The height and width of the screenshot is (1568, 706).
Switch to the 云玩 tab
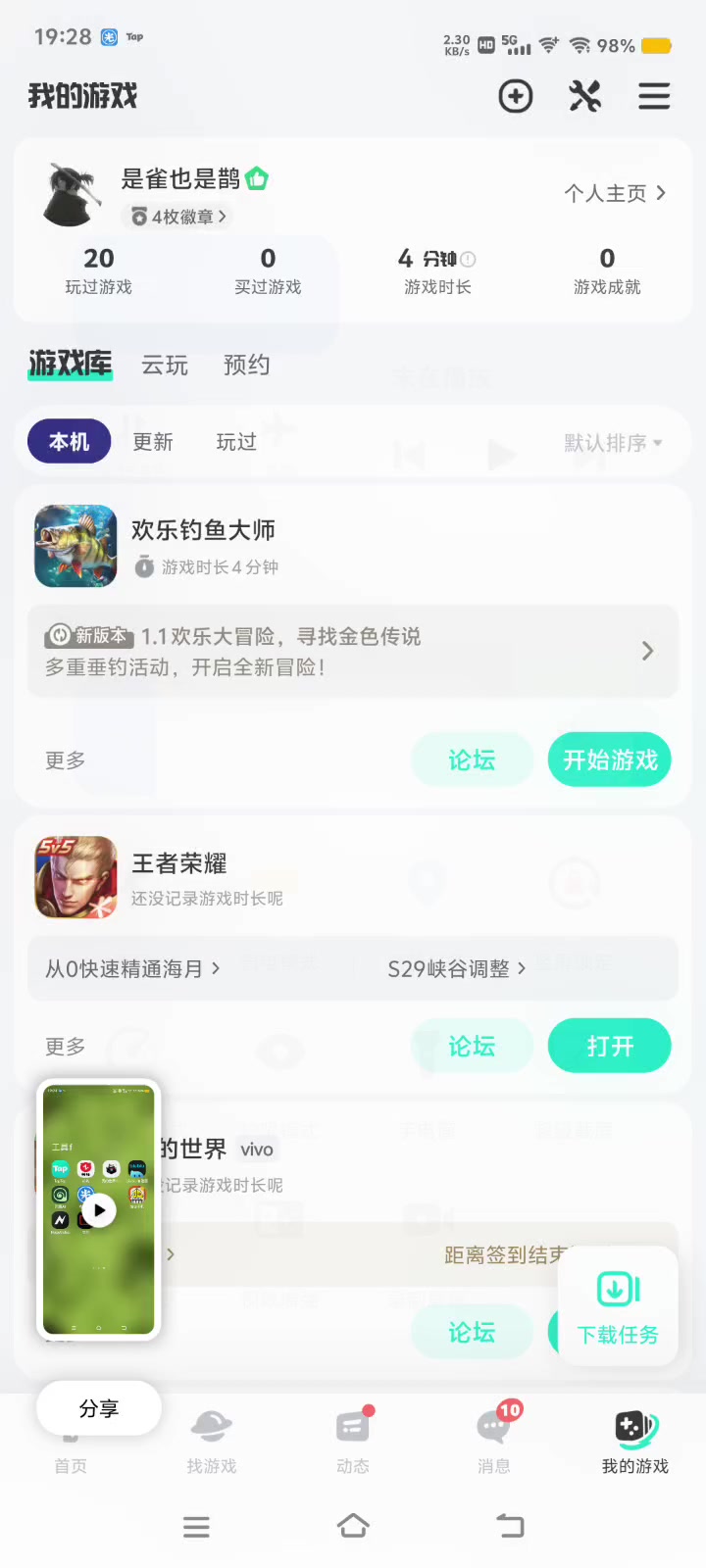(165, 366)
